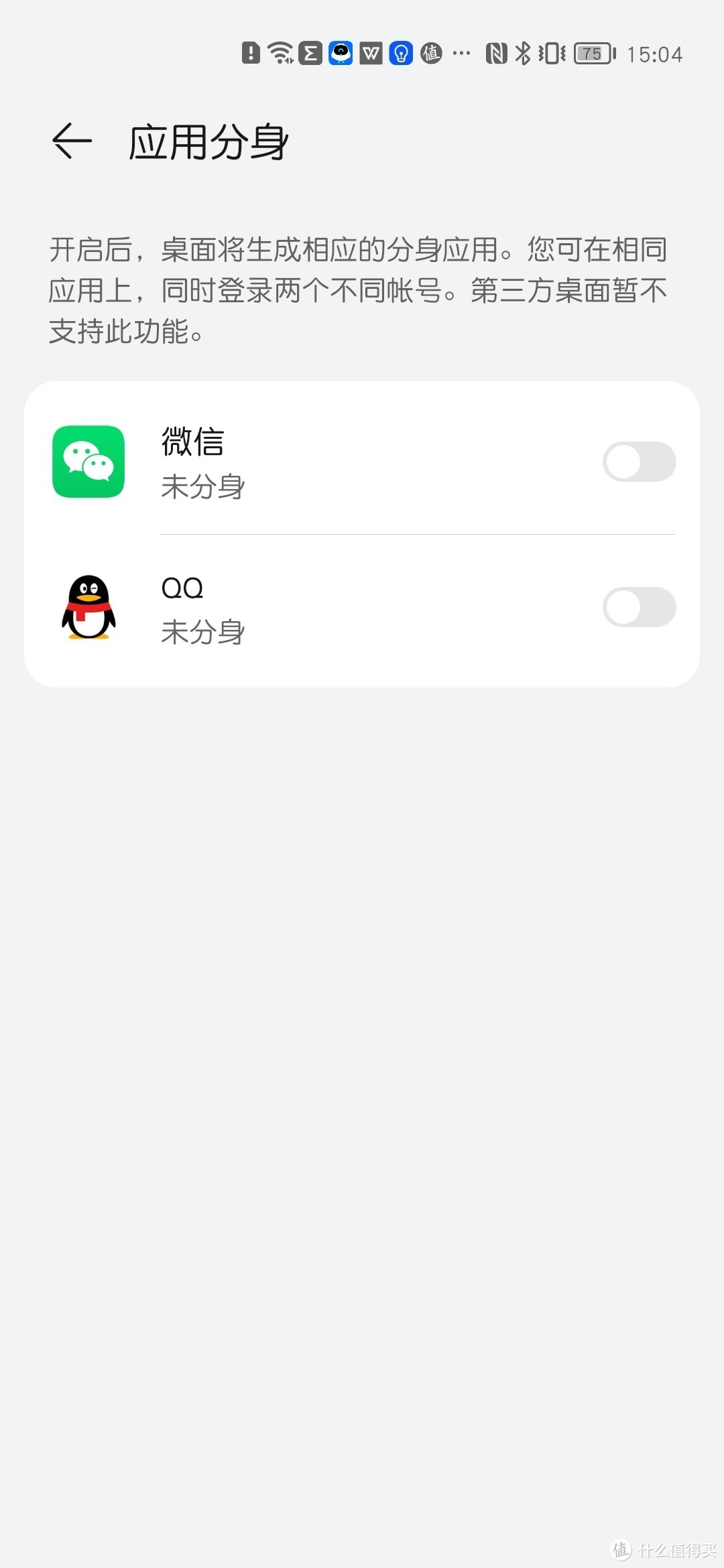
Task: Click the Bluetooth icon in the status bar
Action: point(522,54)
